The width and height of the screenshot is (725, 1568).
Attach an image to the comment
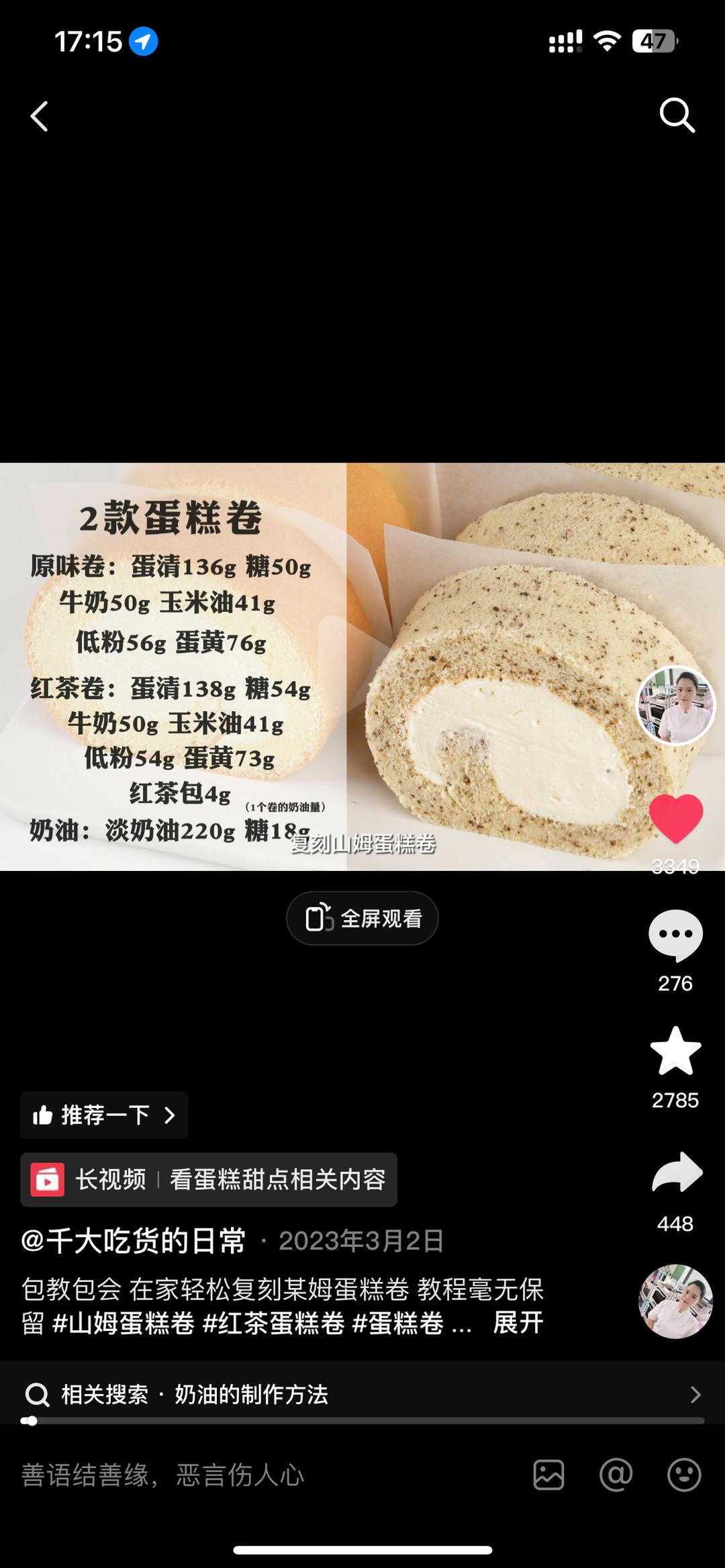point(548,1475)
